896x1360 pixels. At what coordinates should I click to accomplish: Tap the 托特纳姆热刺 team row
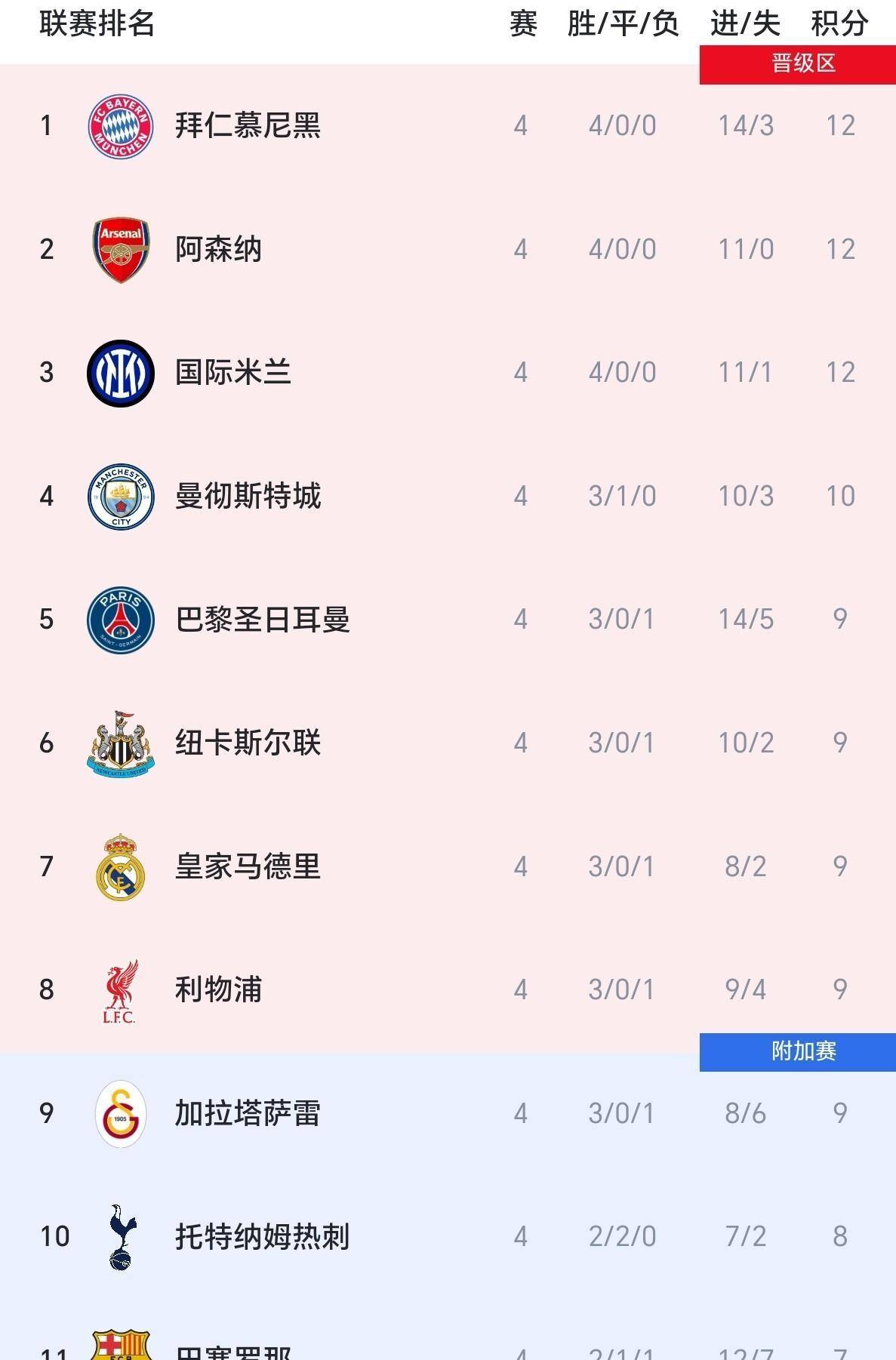[x=262, y=1237]
